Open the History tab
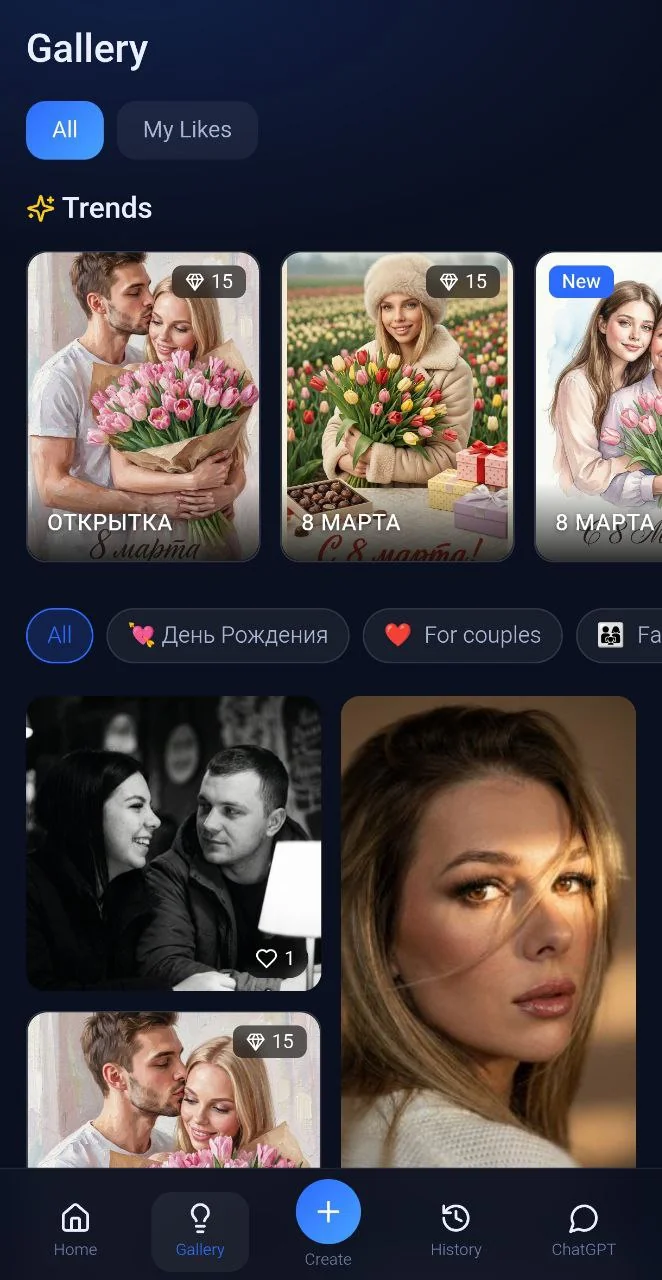662x1280 pixels. click(x=456, y=1231)
